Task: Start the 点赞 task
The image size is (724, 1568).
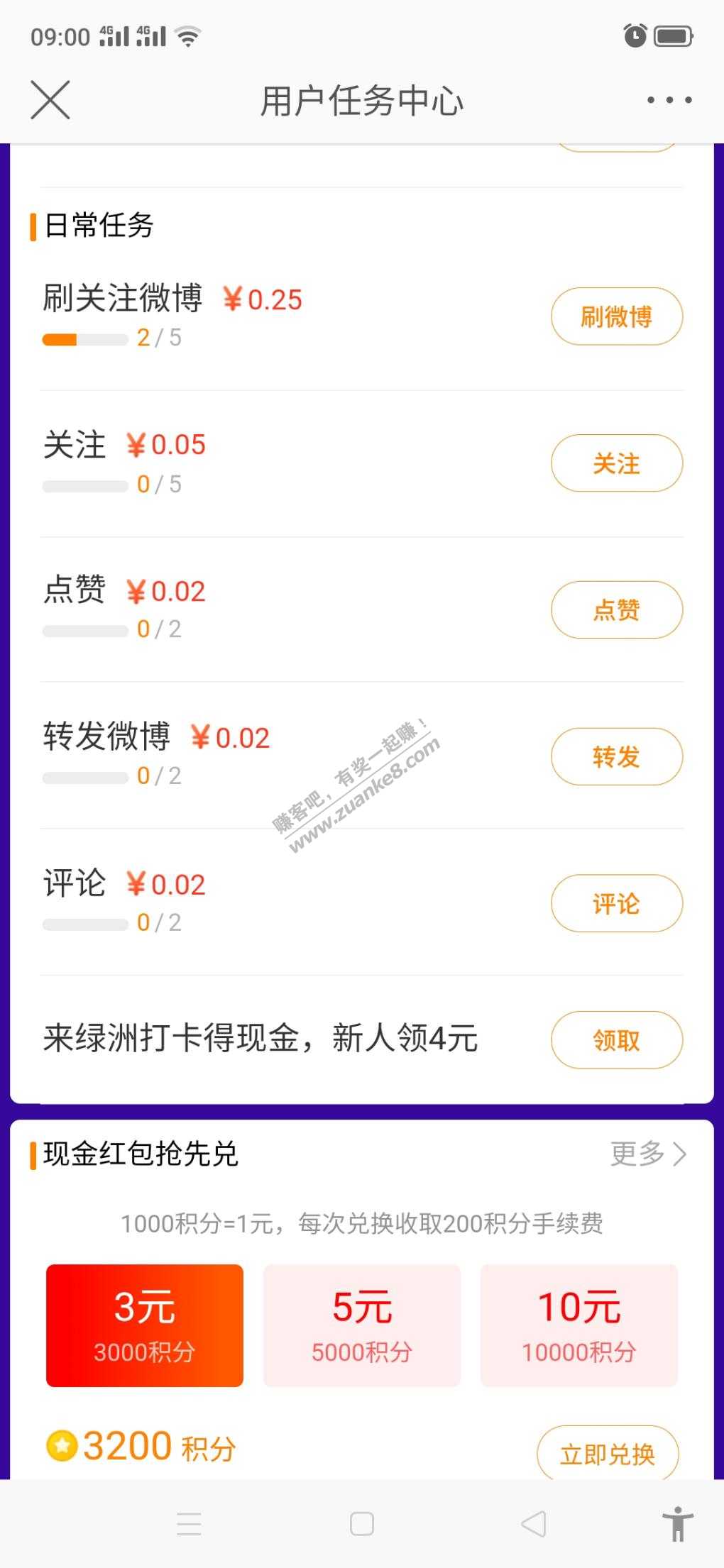Action: pos(616,609)
